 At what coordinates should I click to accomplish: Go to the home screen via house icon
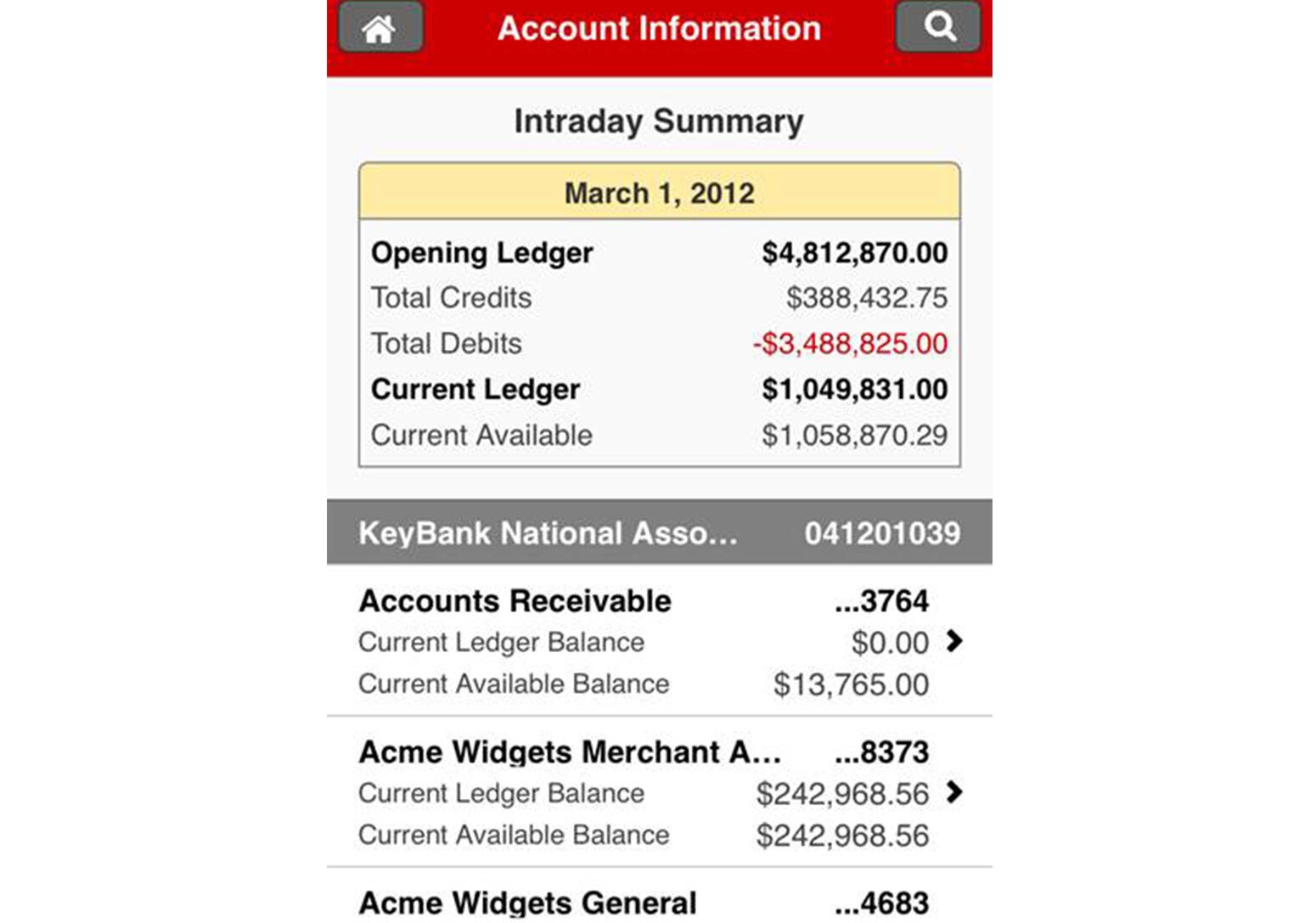[x=380, y=28]
